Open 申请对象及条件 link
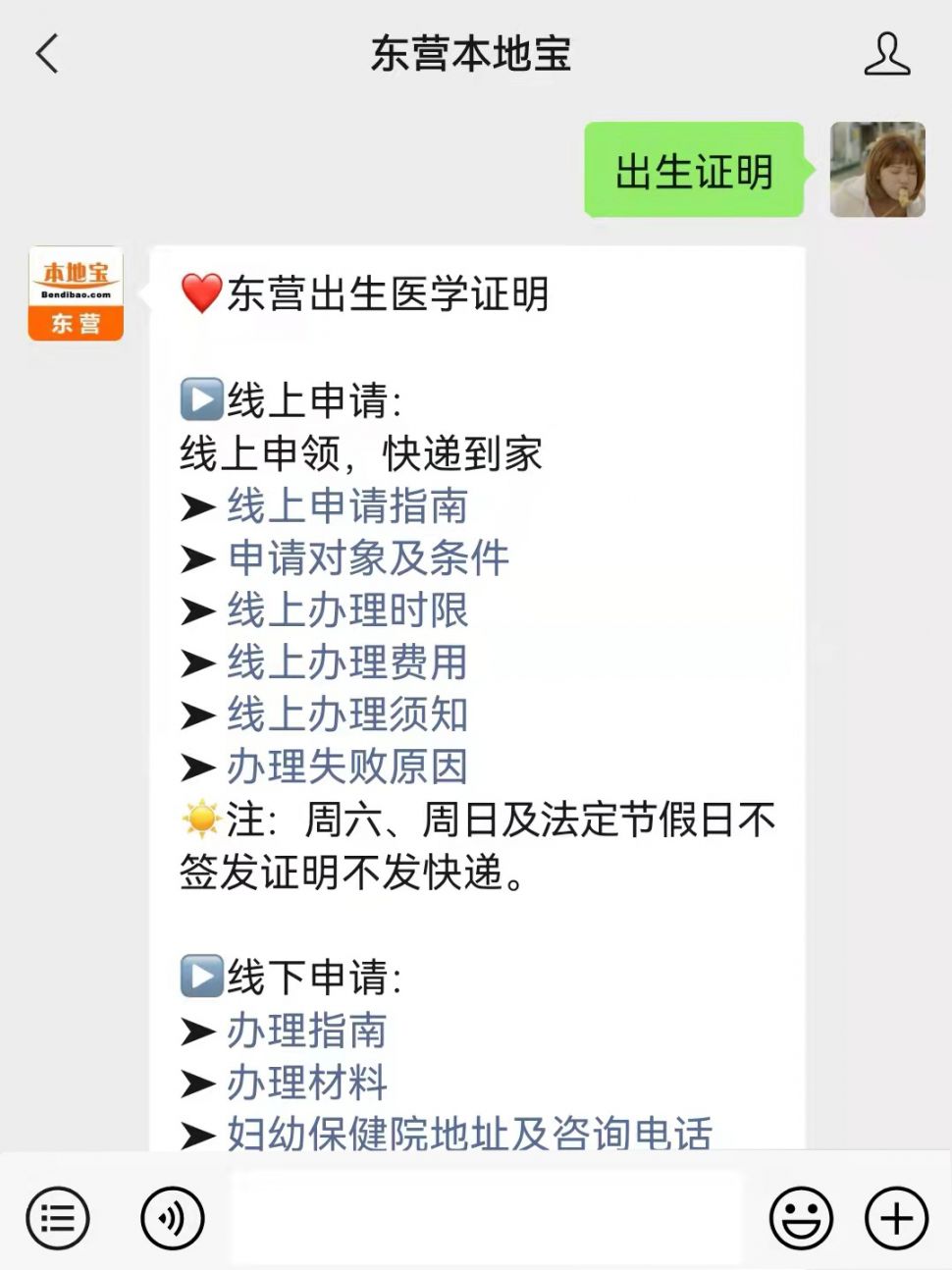The width and height of the screenshot is (952, 1270). [368, 558]
